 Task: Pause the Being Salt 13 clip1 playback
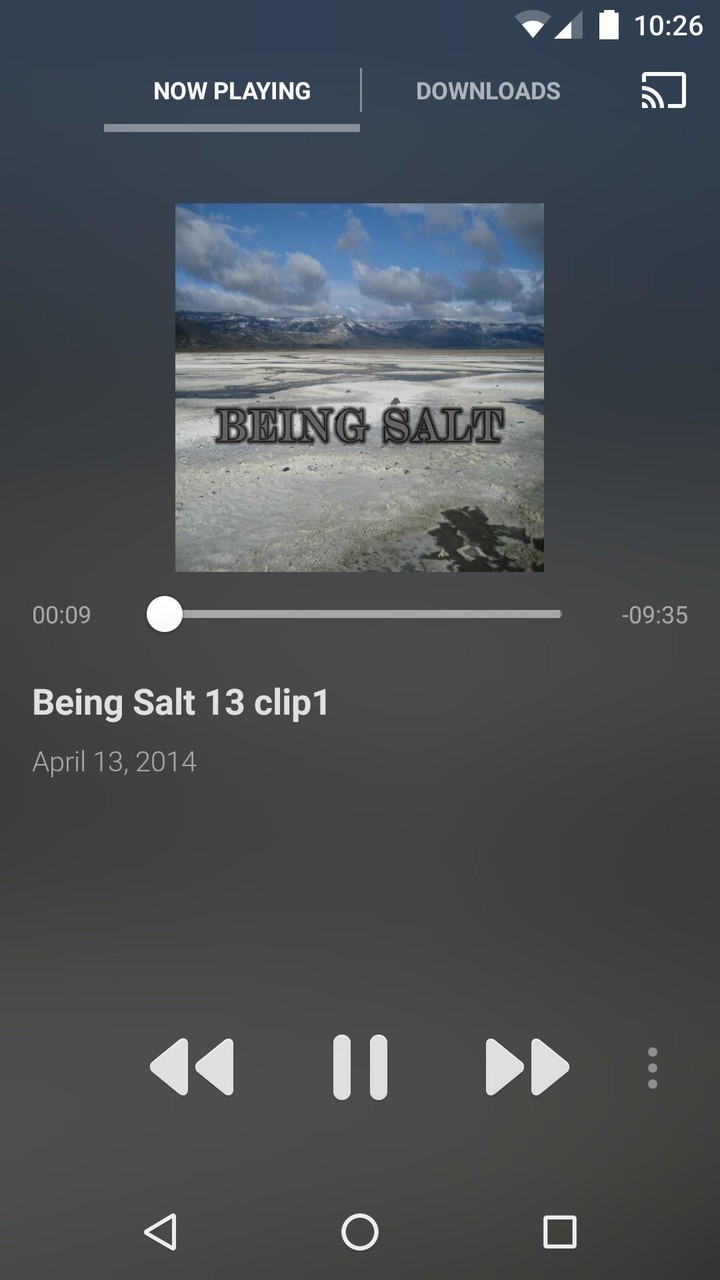coord(360,1067)
